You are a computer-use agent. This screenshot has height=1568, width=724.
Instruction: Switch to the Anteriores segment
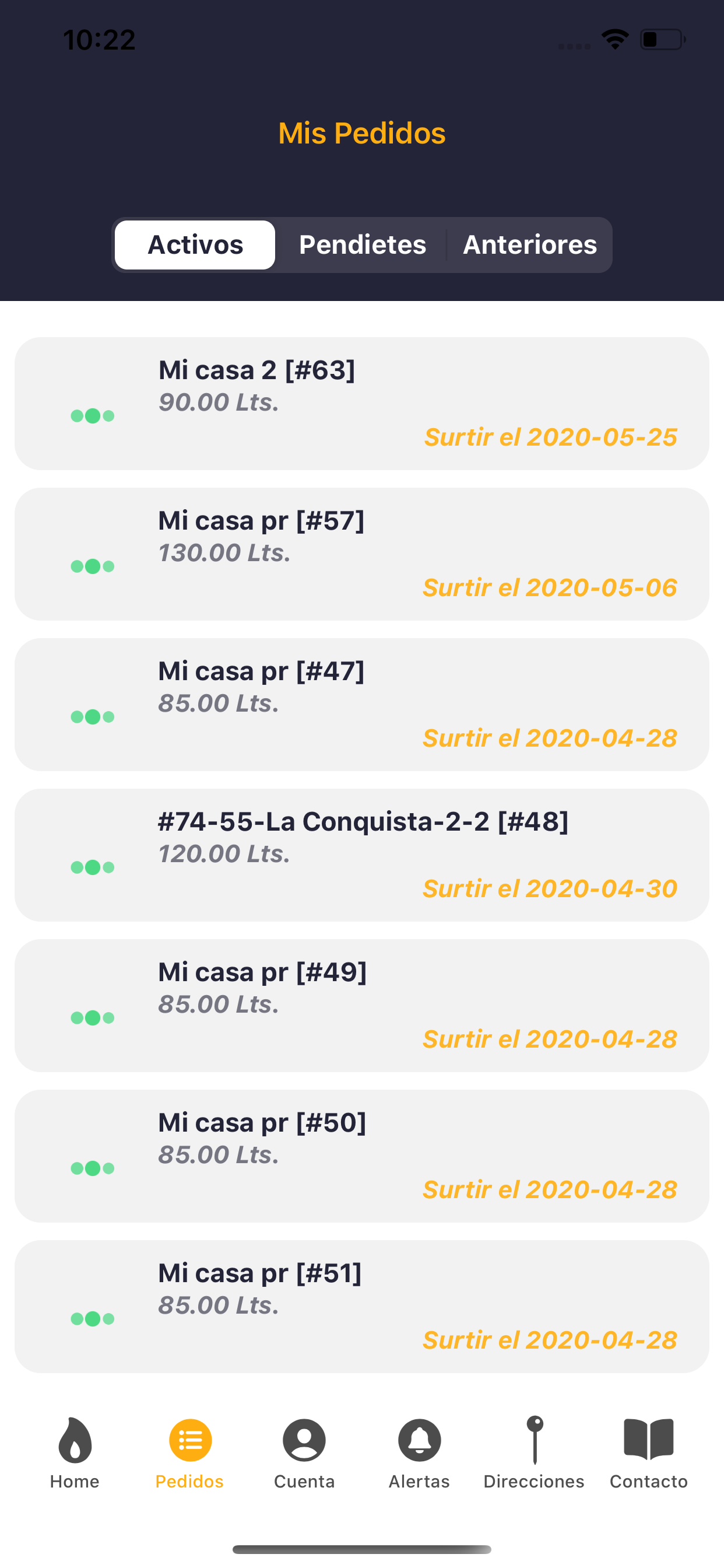(529, 244)
